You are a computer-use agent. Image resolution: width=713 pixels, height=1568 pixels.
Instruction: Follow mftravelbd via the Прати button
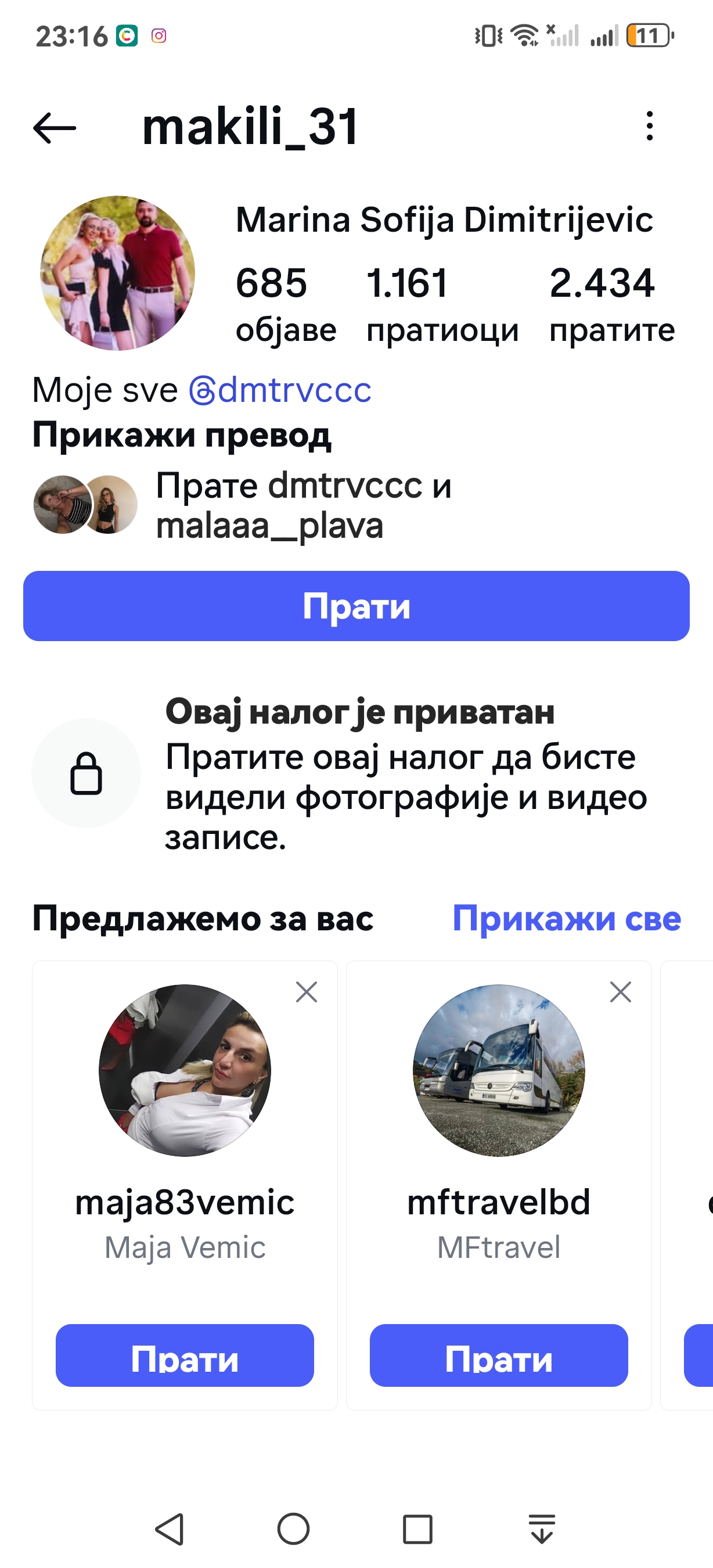point(499,1355)
